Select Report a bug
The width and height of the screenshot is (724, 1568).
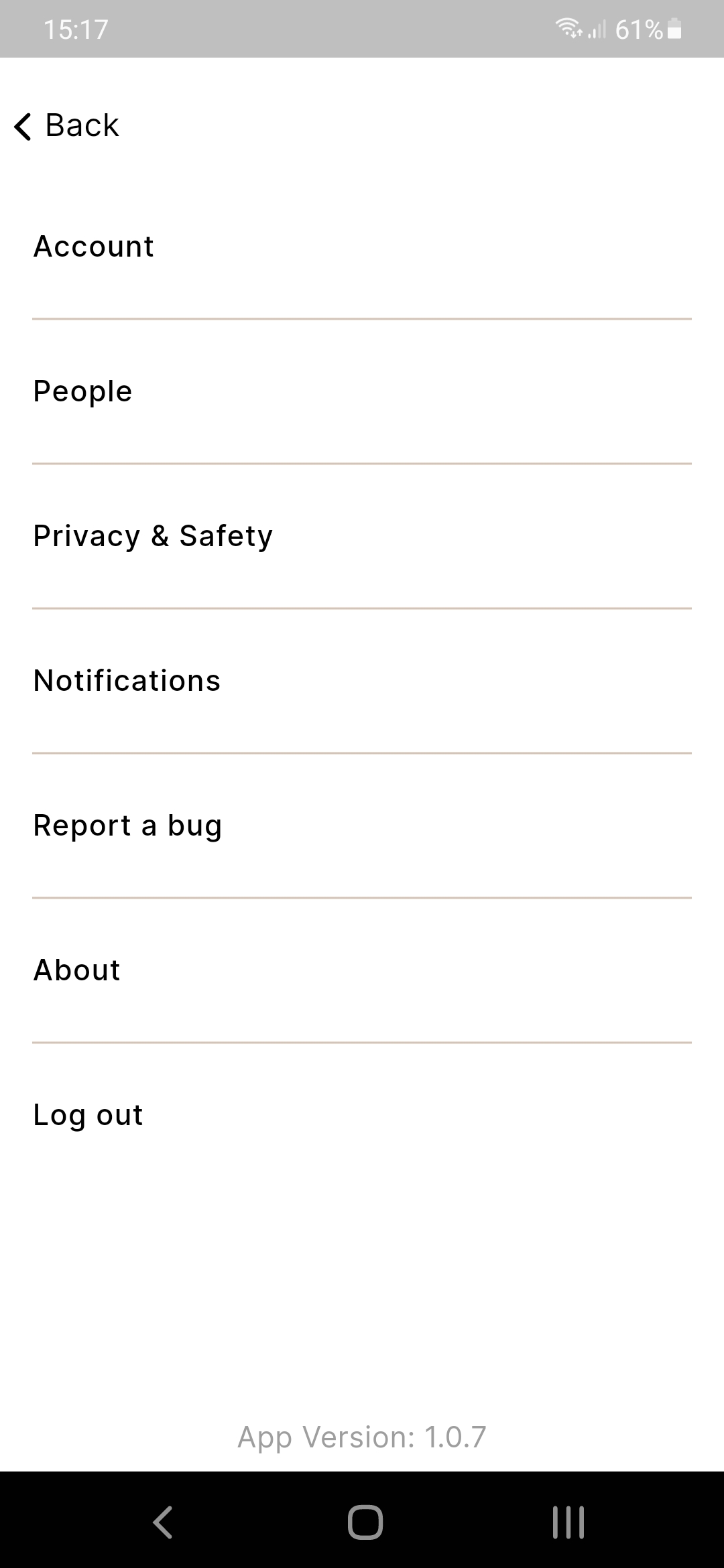[x=128, y=825]
